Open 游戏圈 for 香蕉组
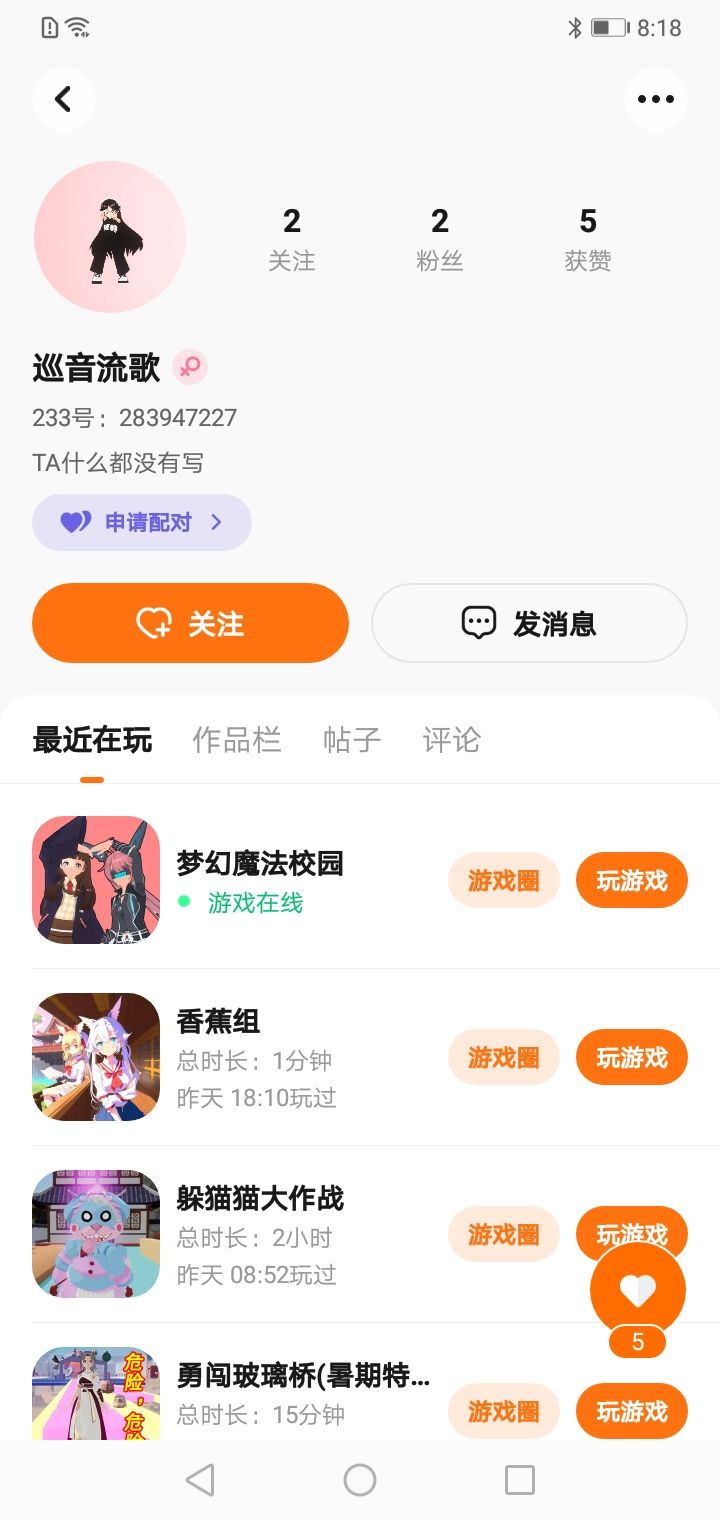The image size is (720, 1520). click(504, 1057)
